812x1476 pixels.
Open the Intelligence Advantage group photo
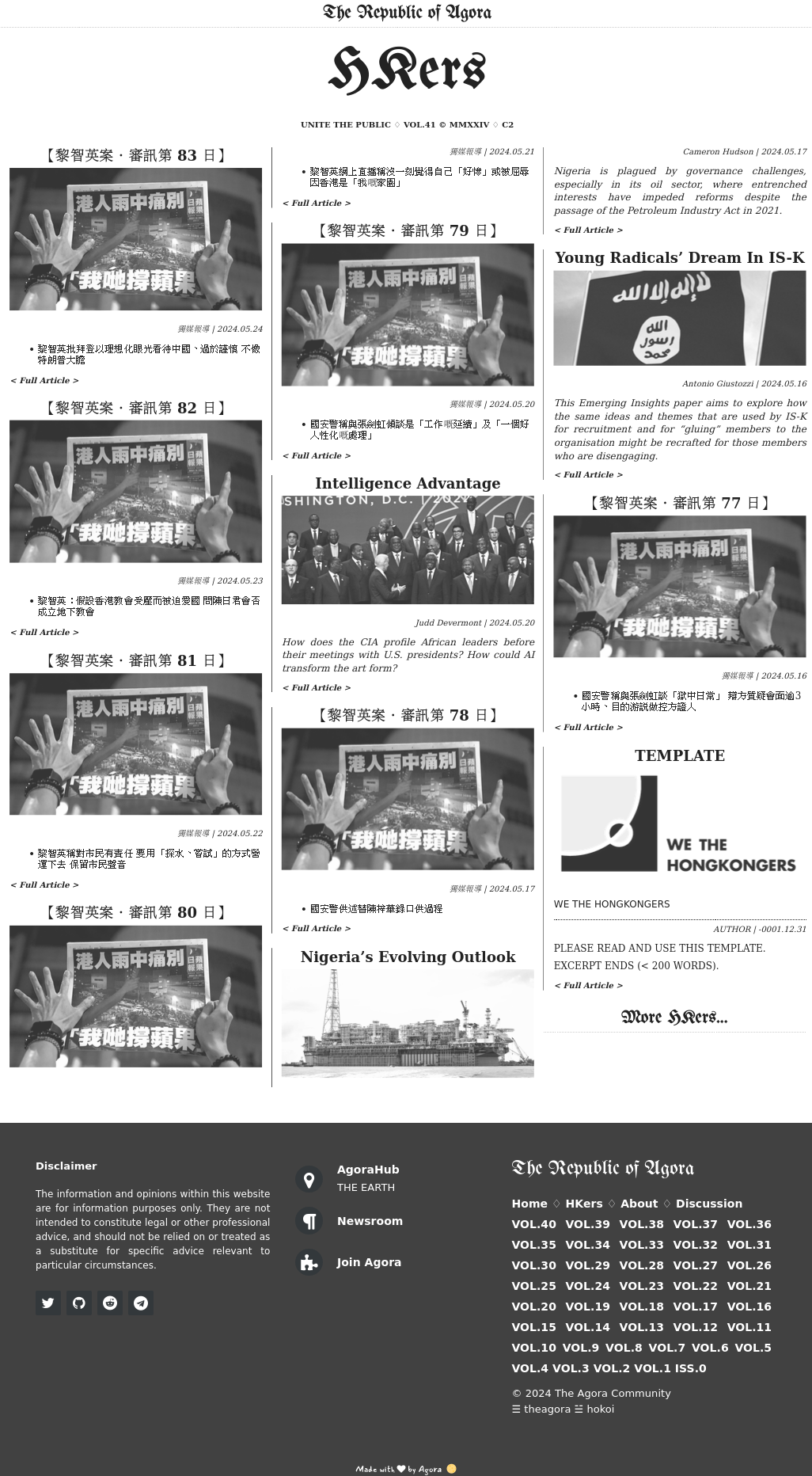pyautogui.click(x=408, y=550)
